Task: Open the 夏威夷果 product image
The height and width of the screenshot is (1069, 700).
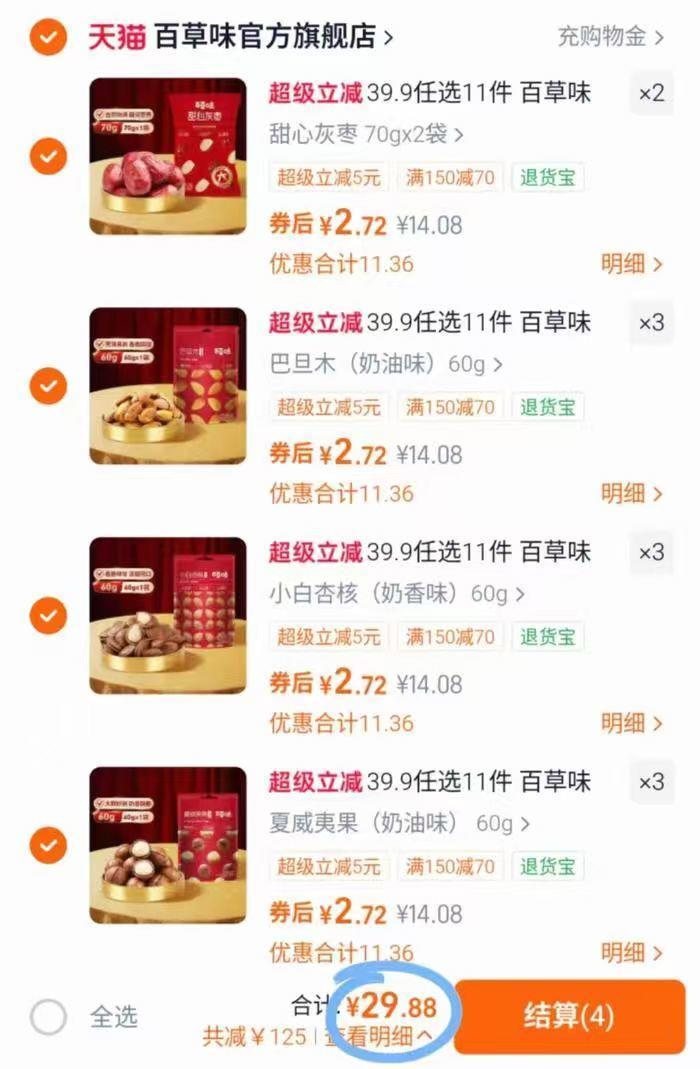Action: tap(168, 845)
